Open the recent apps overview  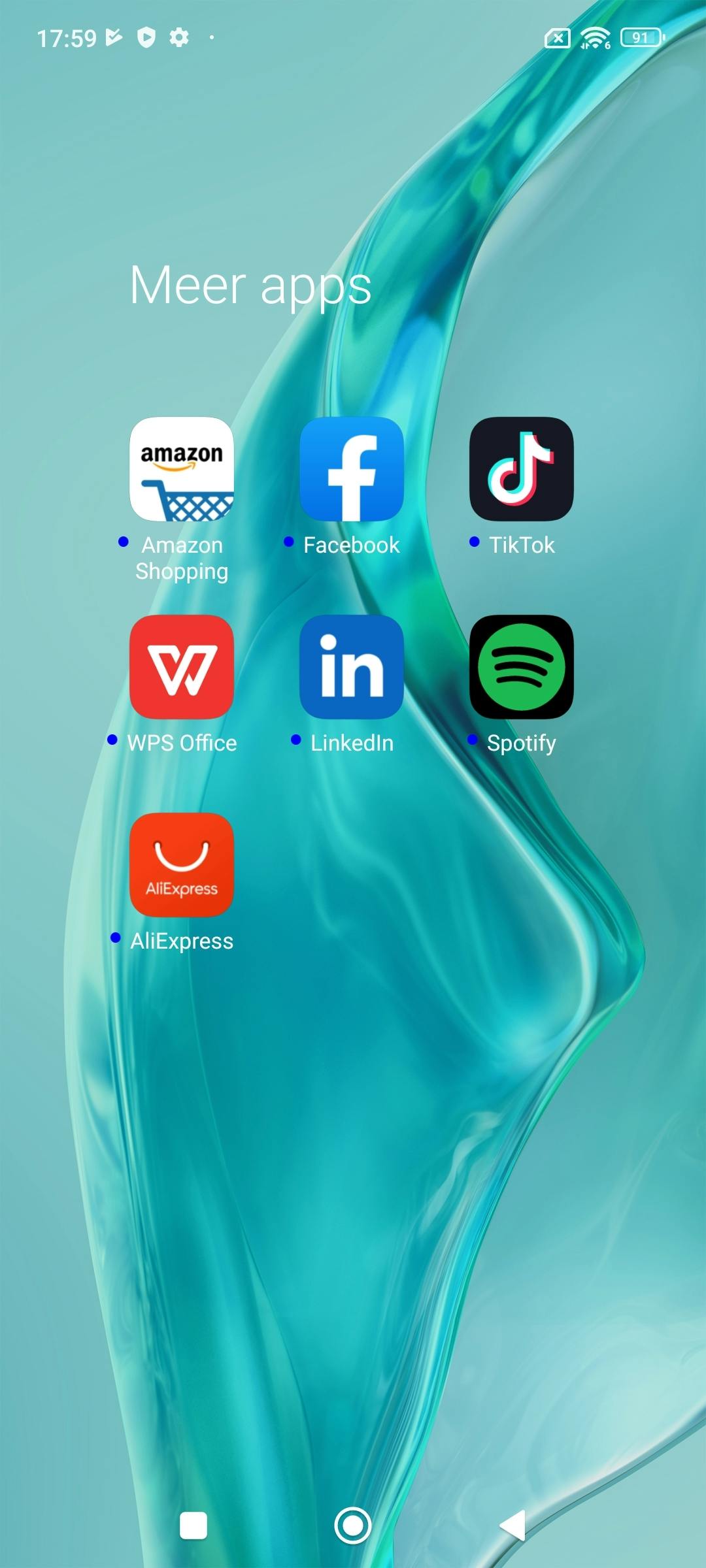click(193, 1526)
